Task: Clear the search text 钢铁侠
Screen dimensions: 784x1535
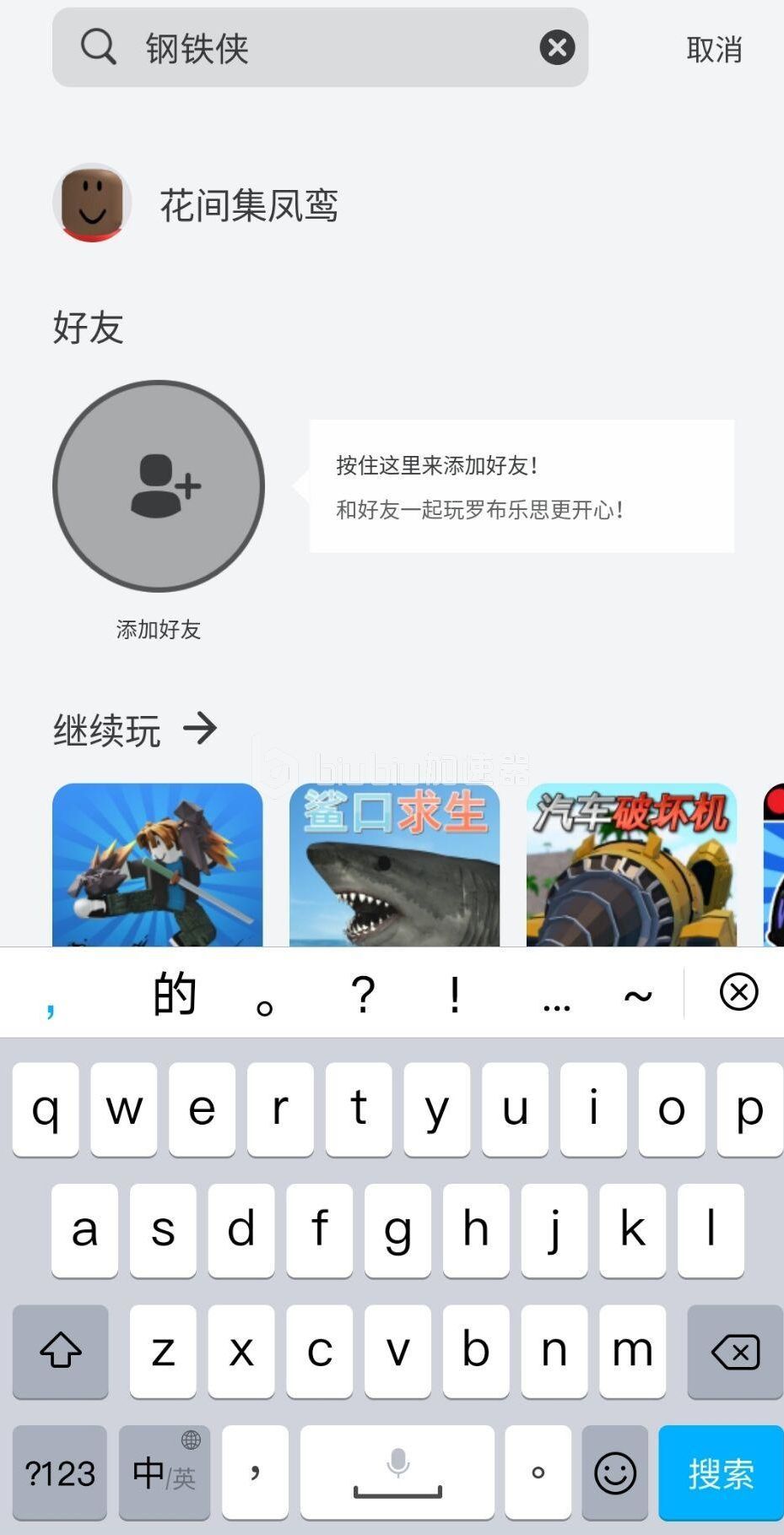Action: tap(557, 47)
